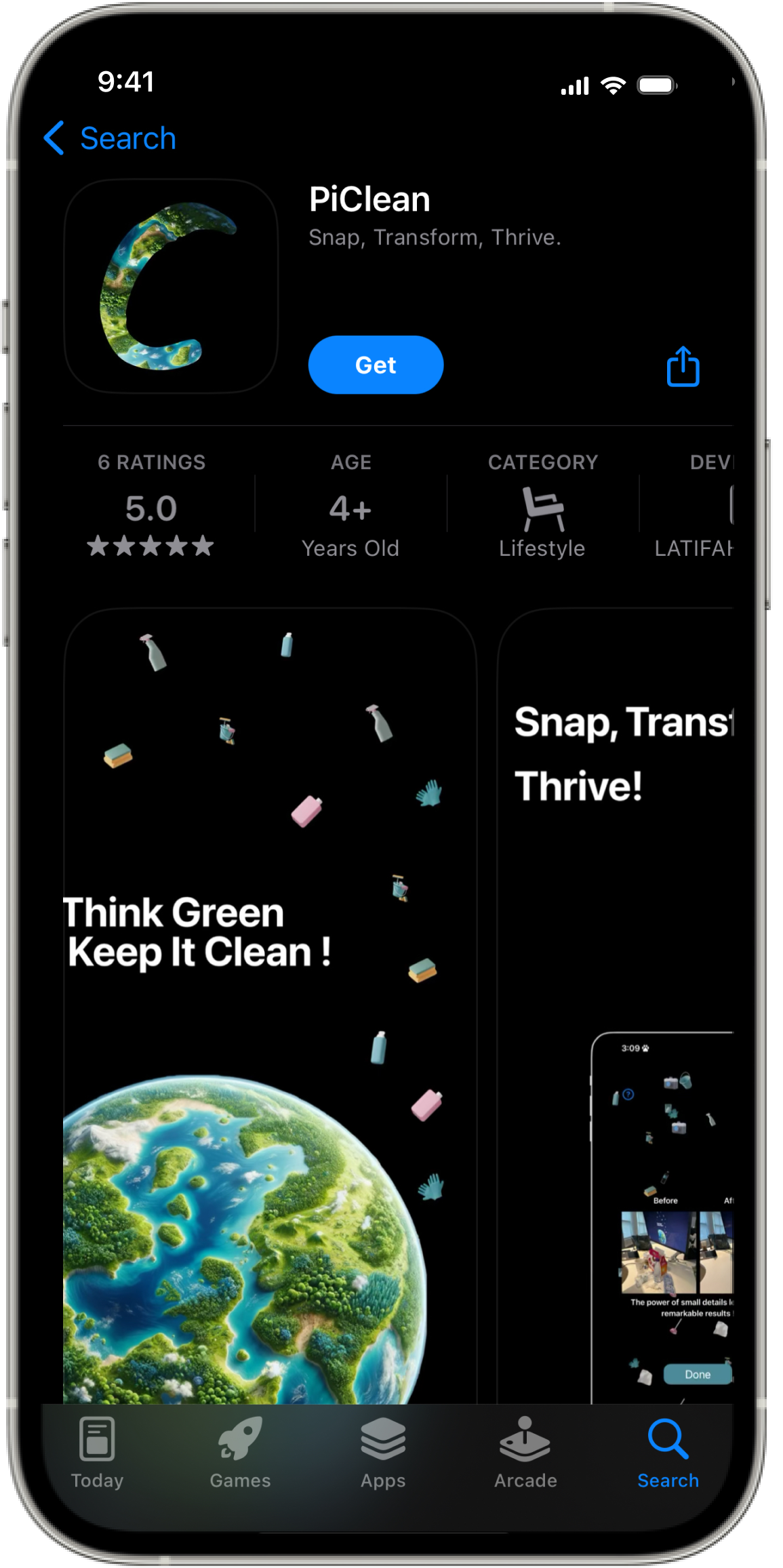Share the PiClean app

tap(682, 367)
